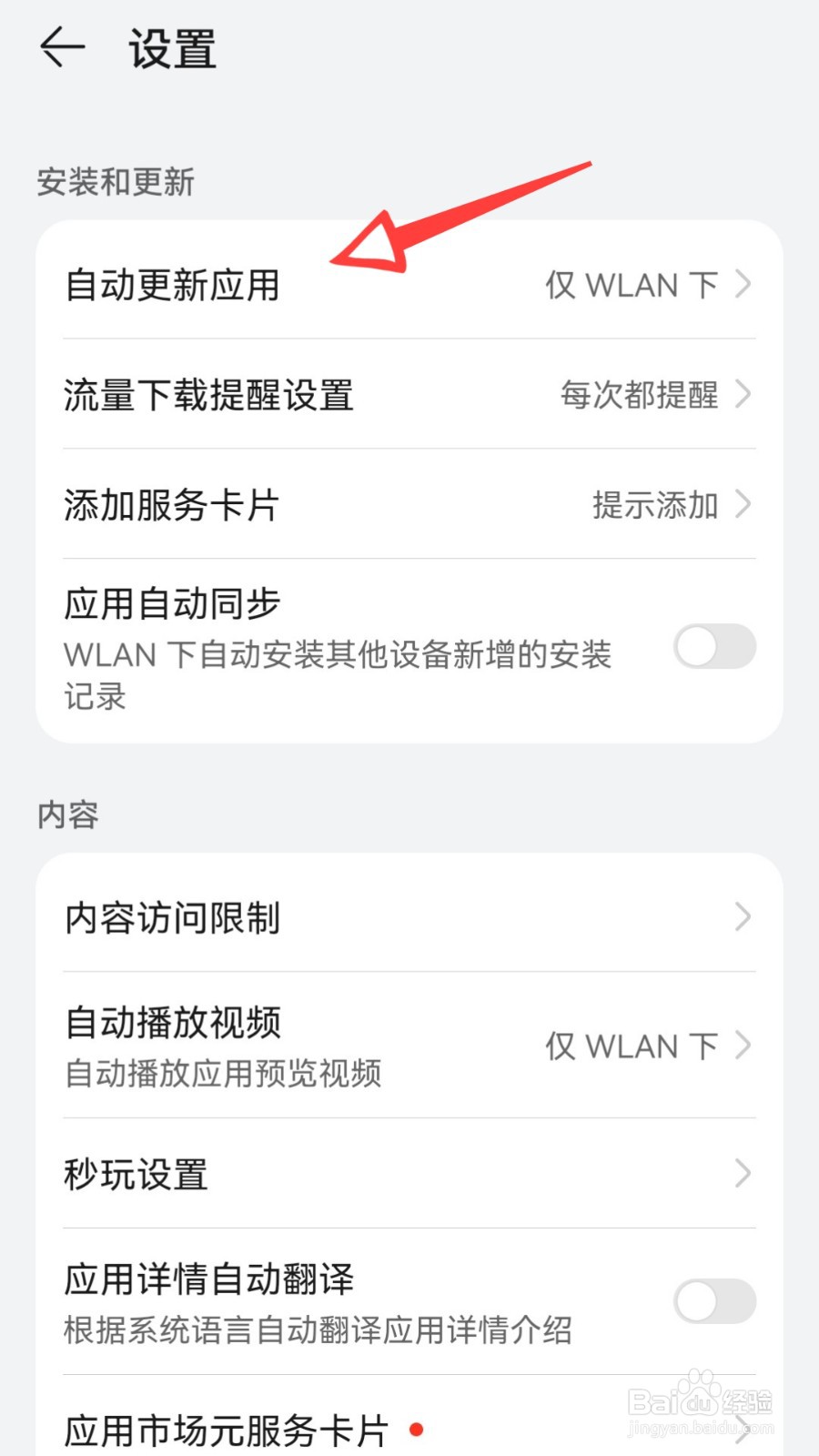
Task: Tap the back arrow to leave 设置
Action: [x=61, y=49]
